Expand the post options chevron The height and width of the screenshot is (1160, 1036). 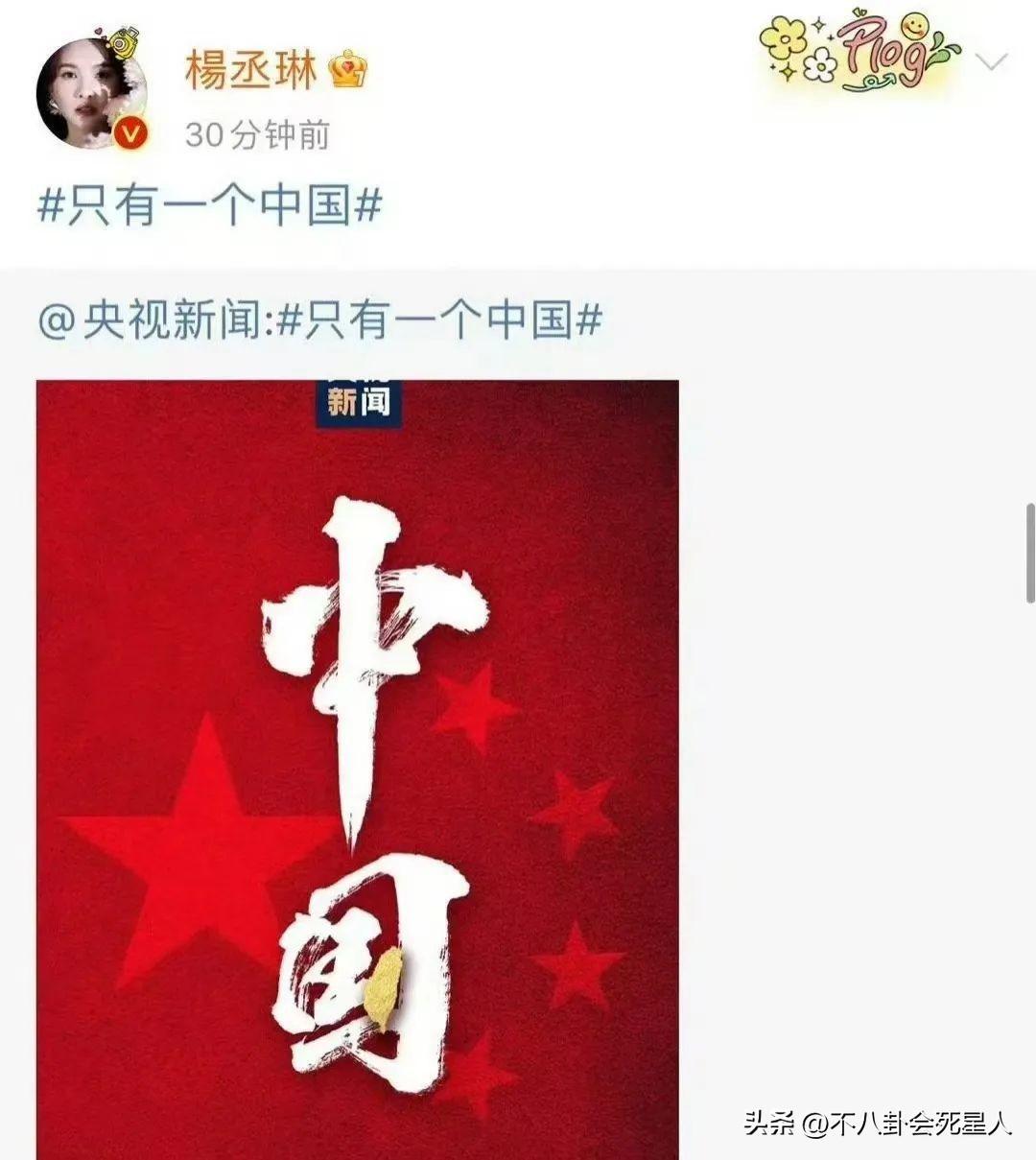point(991,63)
